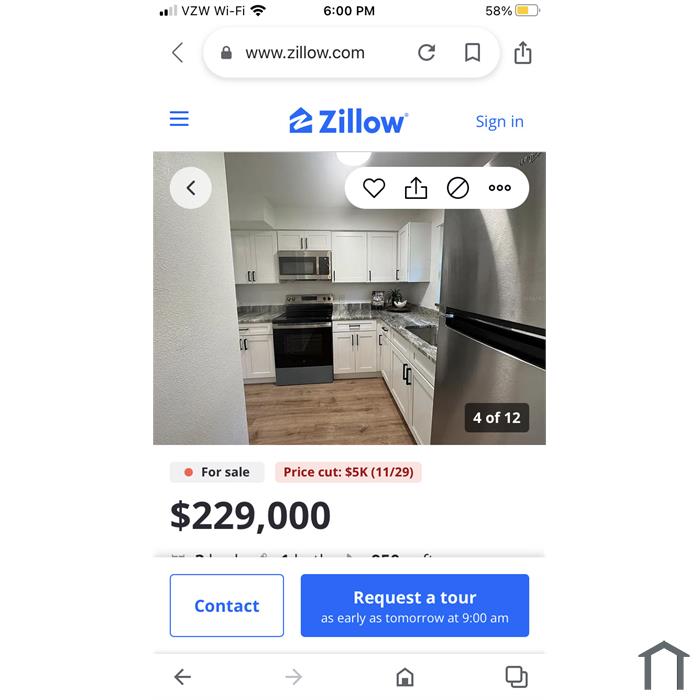Navigate back in the bottom toolbar
Screen dimensions: 700x700
(182, 677)
